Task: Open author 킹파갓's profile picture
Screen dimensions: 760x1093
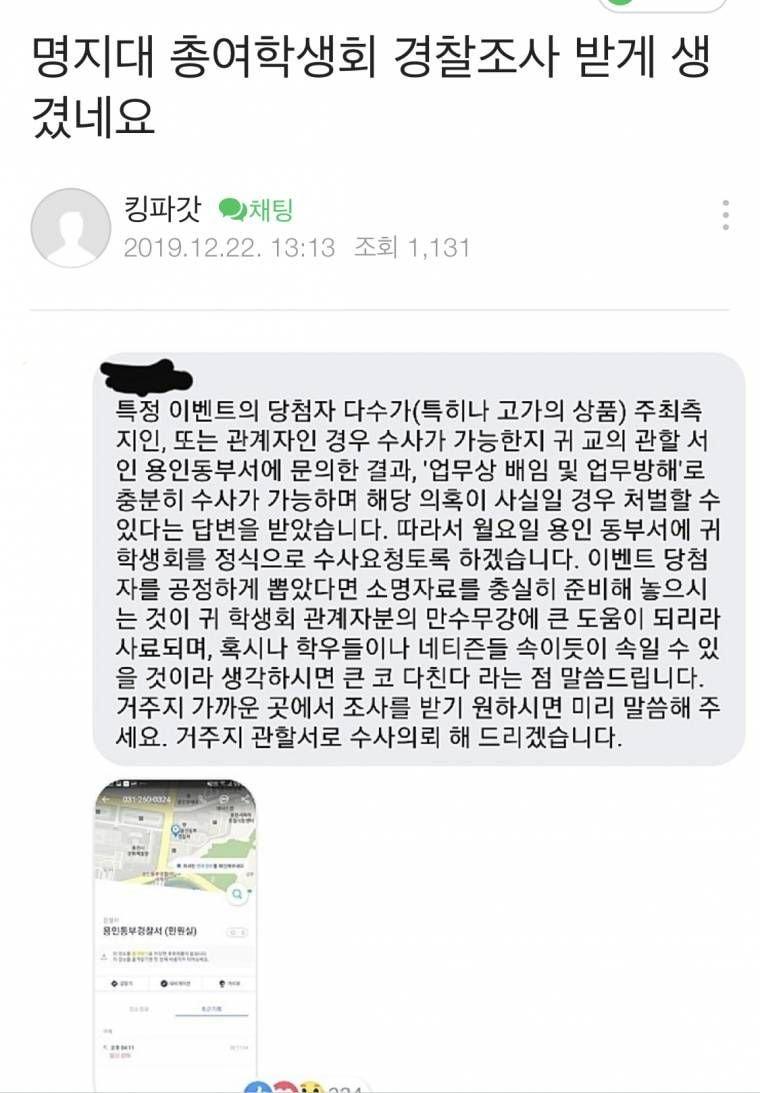Action: tap(70, 227)
